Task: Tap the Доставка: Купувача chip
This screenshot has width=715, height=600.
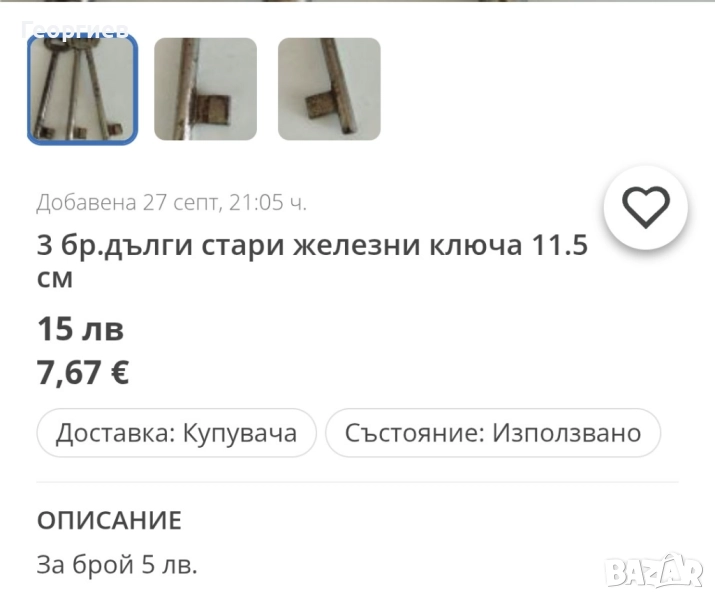Action: click(176, 433)
